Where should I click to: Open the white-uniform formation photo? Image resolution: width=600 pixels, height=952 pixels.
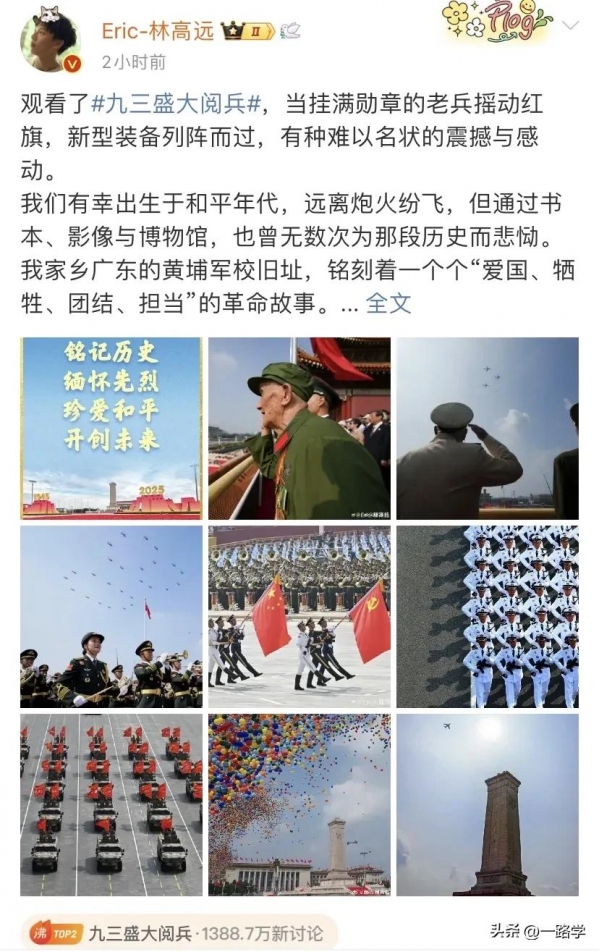pos(487,616)
